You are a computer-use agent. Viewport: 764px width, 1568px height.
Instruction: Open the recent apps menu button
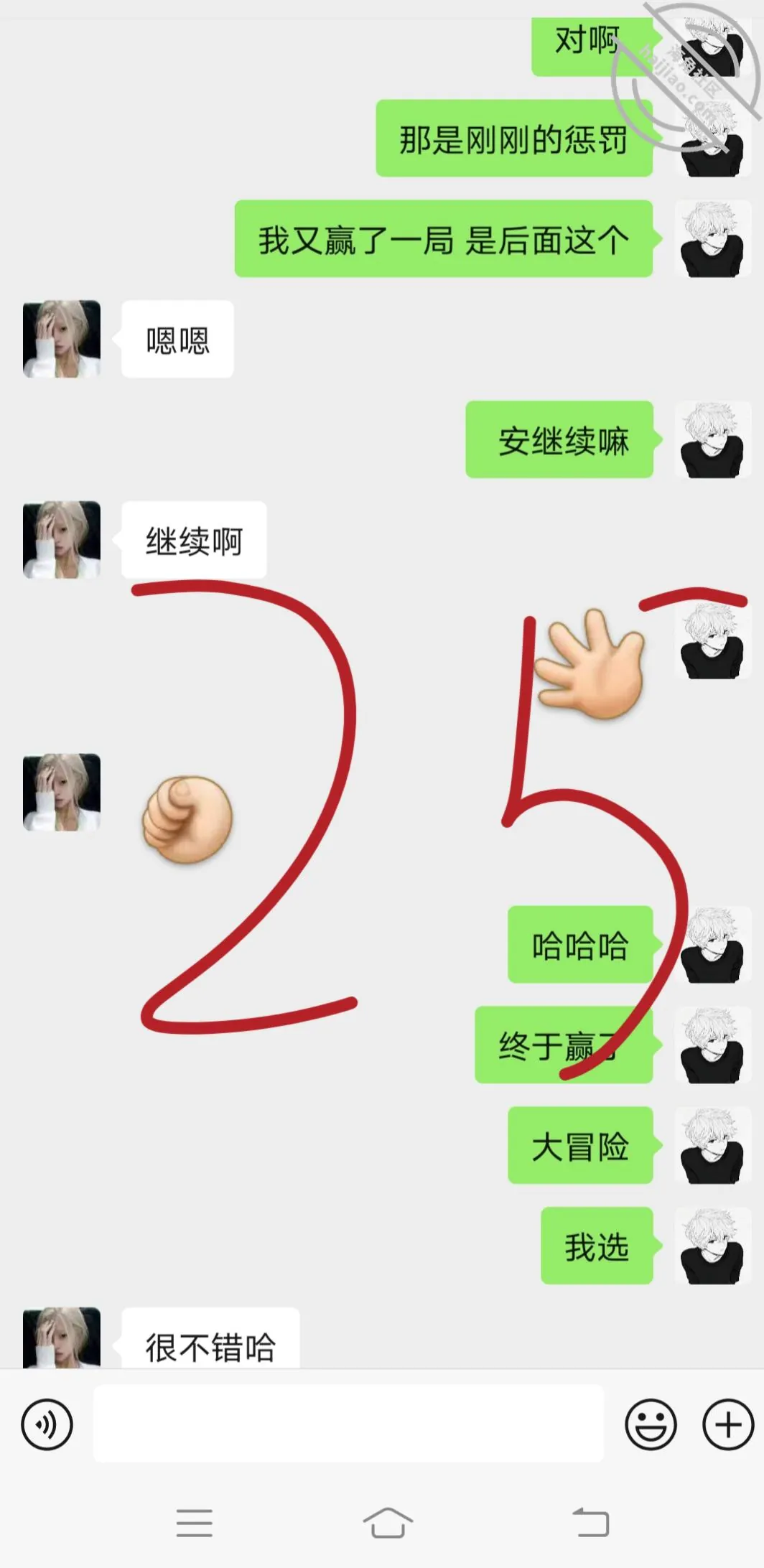click(x=195, y=1523)
